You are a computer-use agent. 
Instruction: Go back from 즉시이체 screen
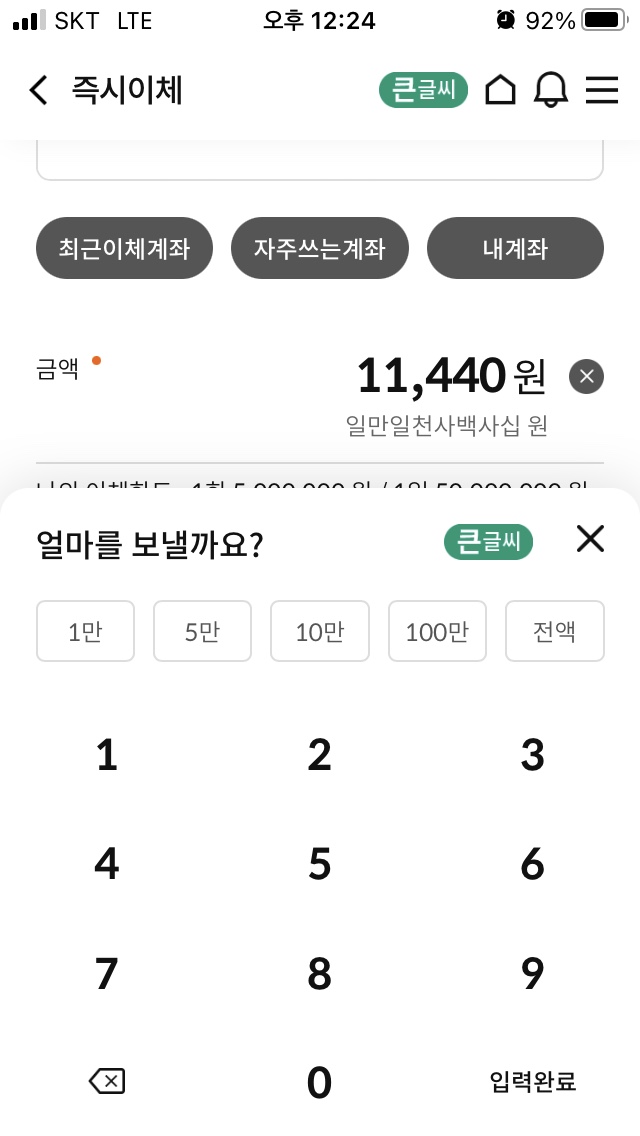pos(38,91)
